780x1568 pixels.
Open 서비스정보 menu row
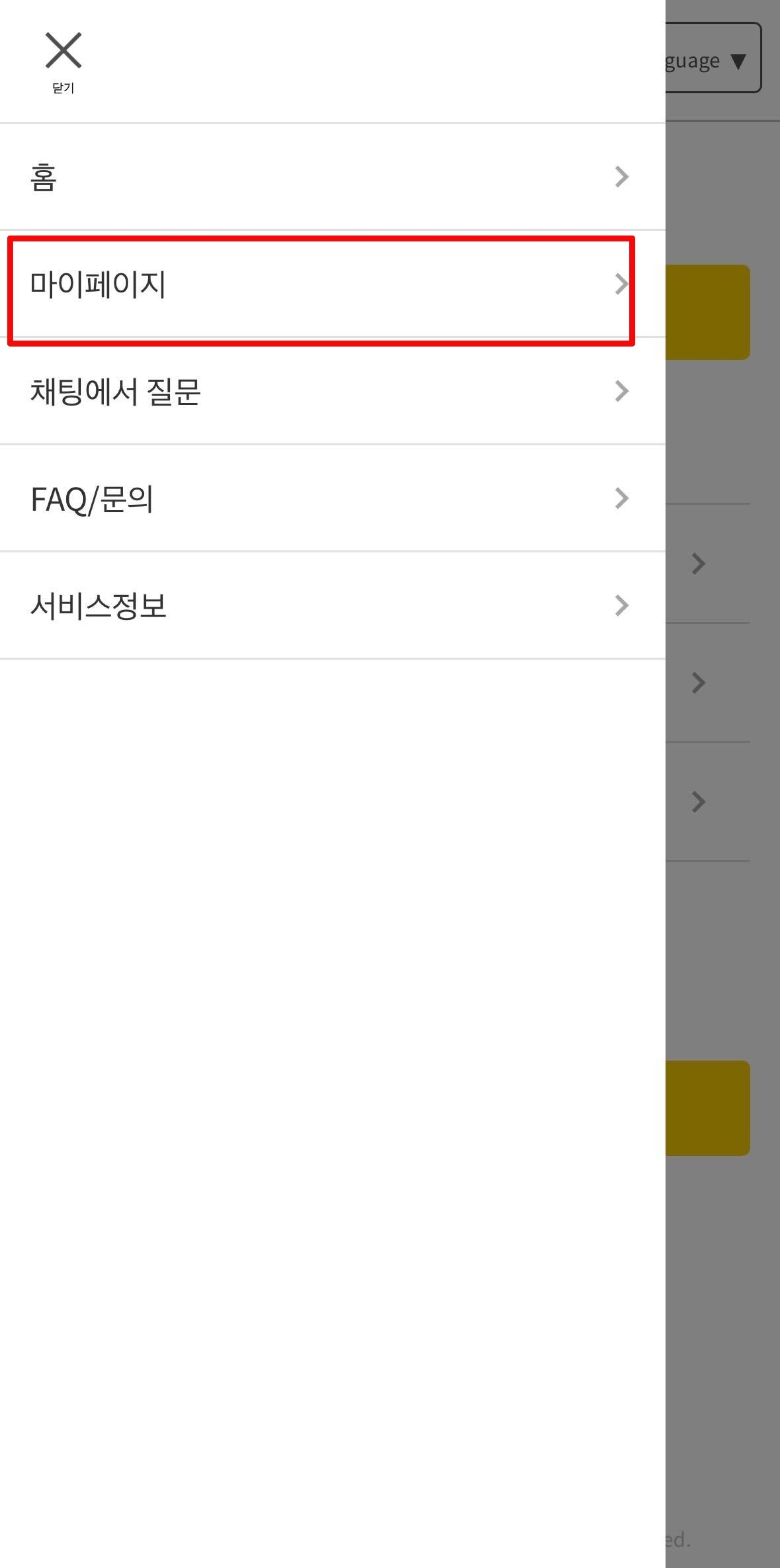click(x=328, y=606)
